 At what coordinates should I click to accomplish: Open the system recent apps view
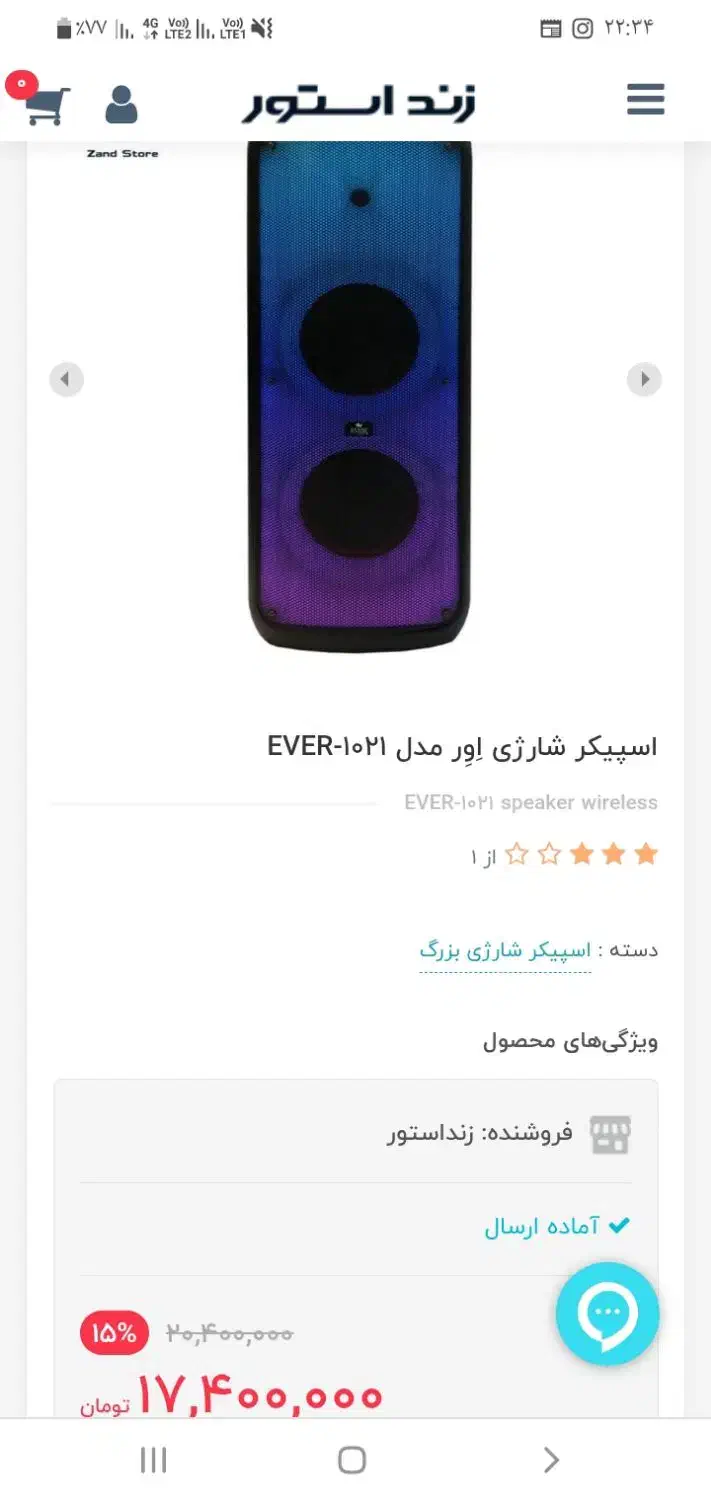coord(153,1460)
